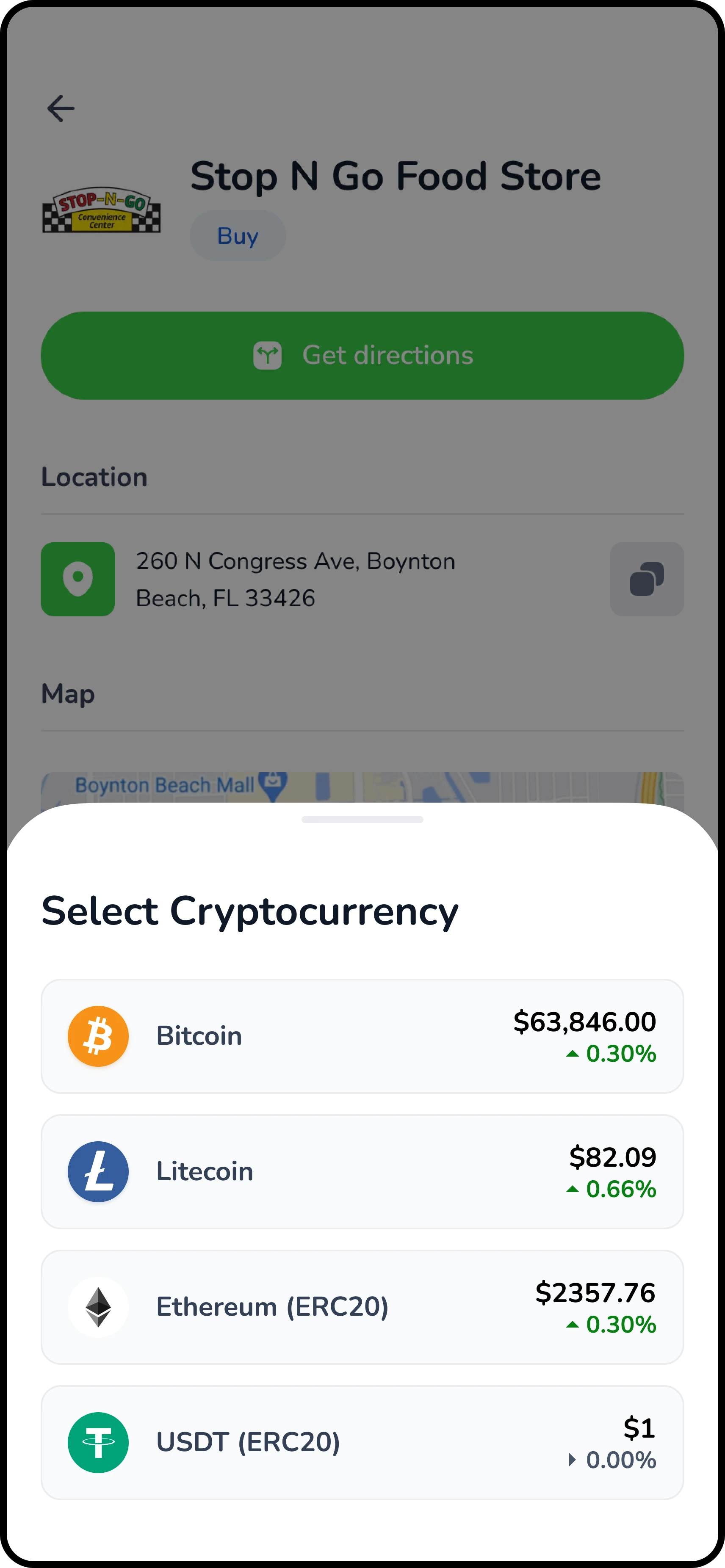This screenshot has height=1568, width=725.
Task: Select Bitcoin as payment cryptocurrency
Action: (362, 1036)
